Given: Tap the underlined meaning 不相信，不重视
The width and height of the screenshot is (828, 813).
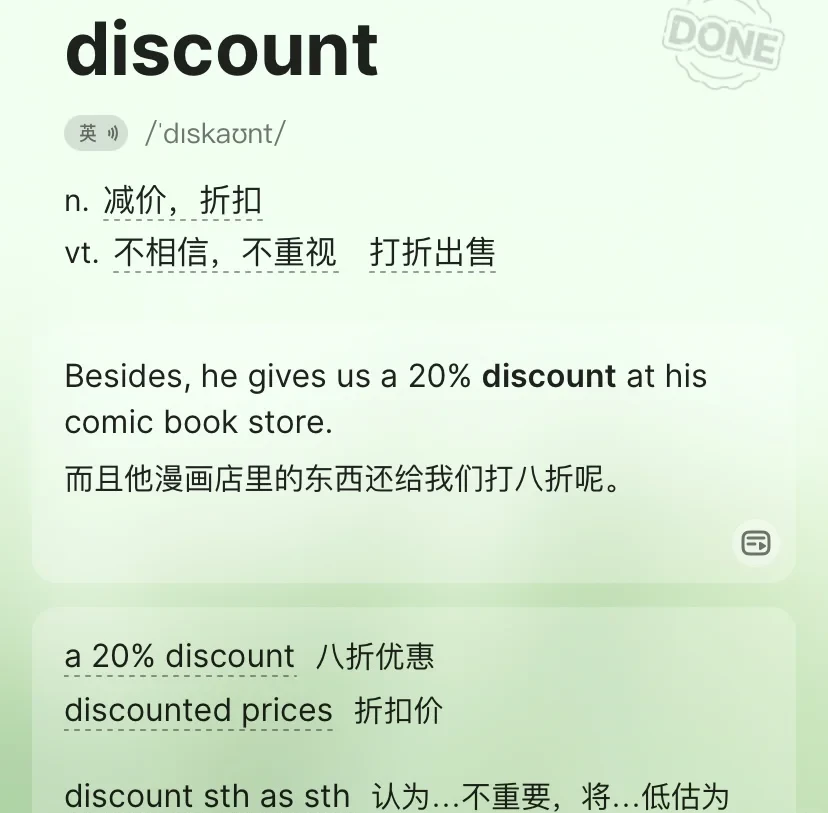Looking at the screenshot, I should [x=225, y=253].
